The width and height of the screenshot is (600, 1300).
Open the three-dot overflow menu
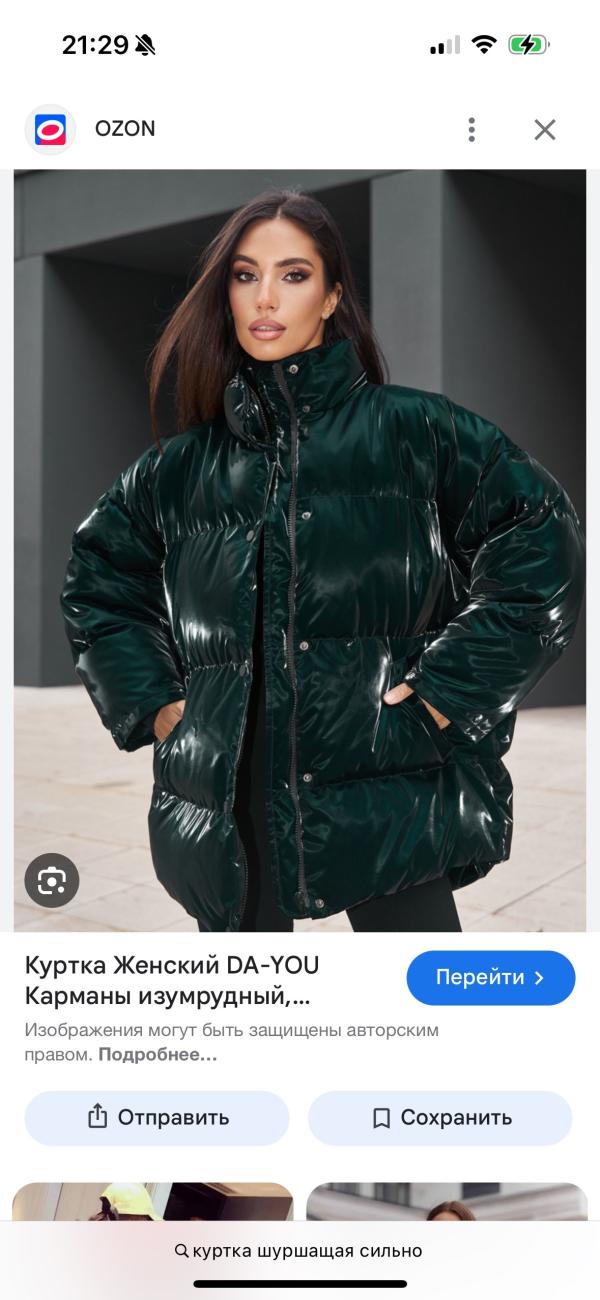coord(471,129)
